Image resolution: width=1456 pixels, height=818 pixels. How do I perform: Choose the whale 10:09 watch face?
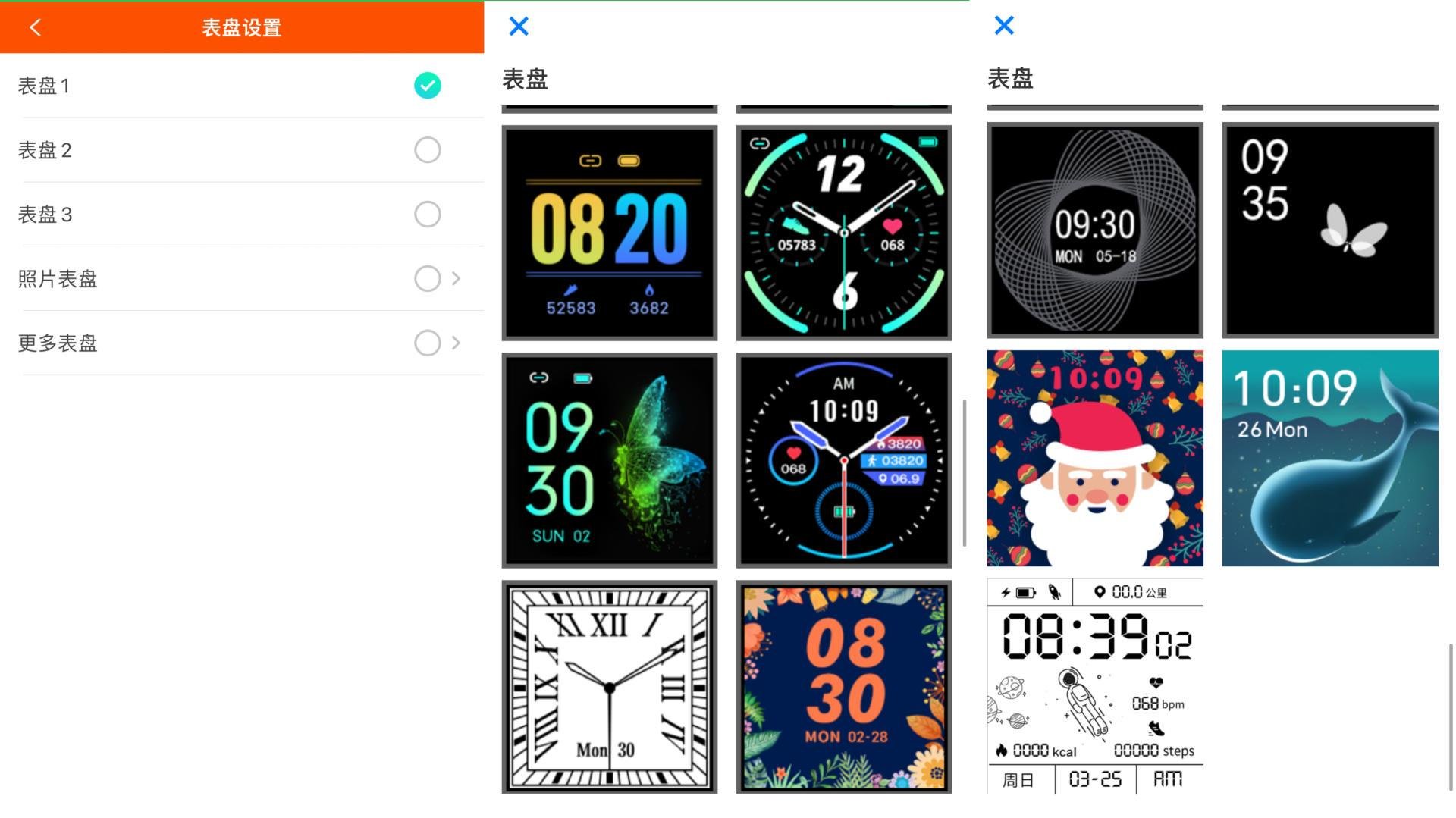(1329, 458)
